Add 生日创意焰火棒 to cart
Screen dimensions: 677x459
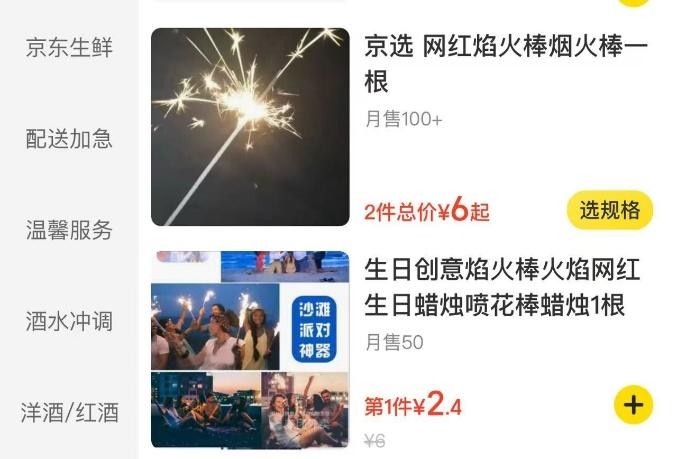pyautogui.click(x=632, y=405)
